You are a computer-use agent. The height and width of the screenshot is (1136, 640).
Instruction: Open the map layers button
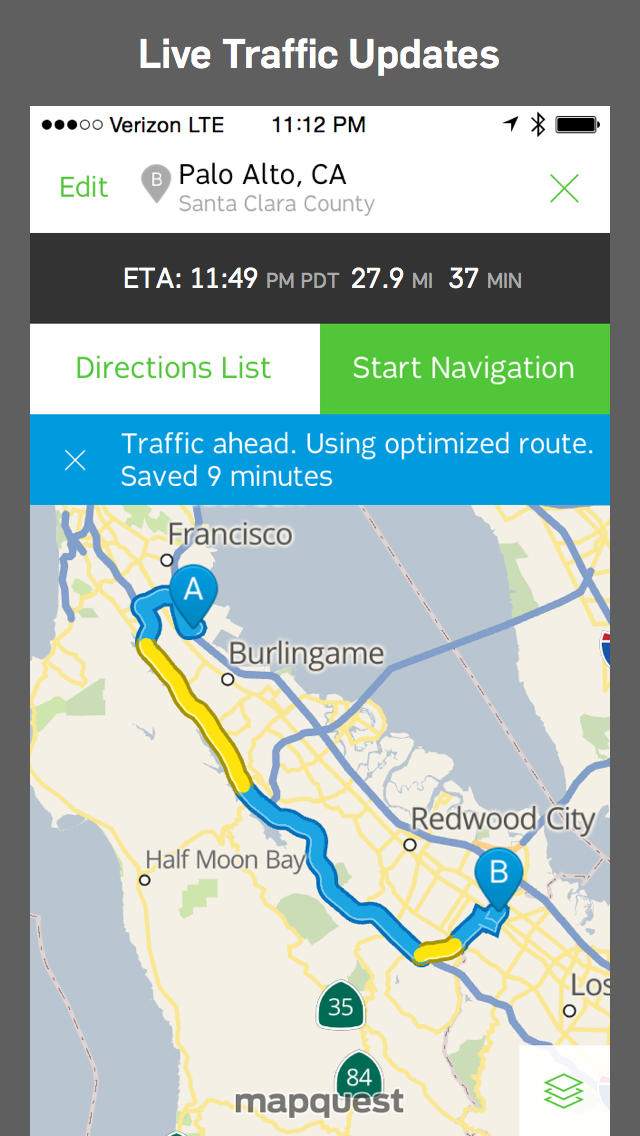pyautogui.click(x=564, y=1090)
